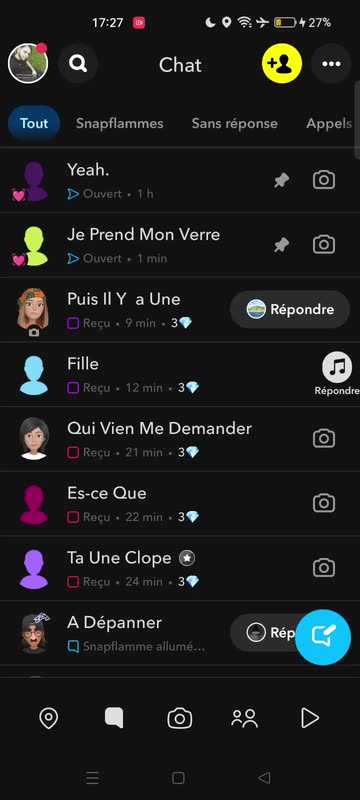Select the Sans réponse filter

point(235,123)
